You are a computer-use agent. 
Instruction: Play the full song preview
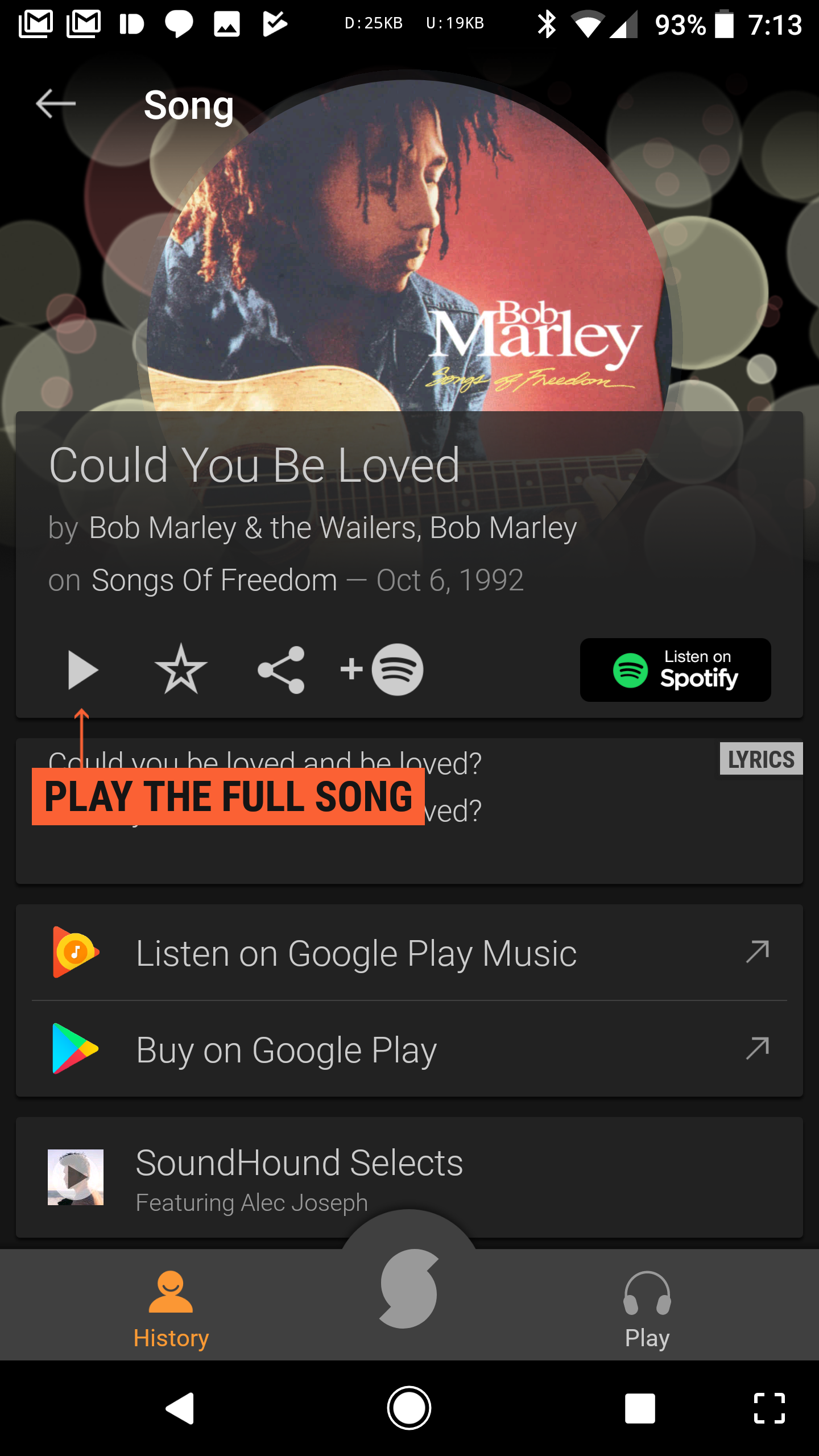tap(82, 670)
